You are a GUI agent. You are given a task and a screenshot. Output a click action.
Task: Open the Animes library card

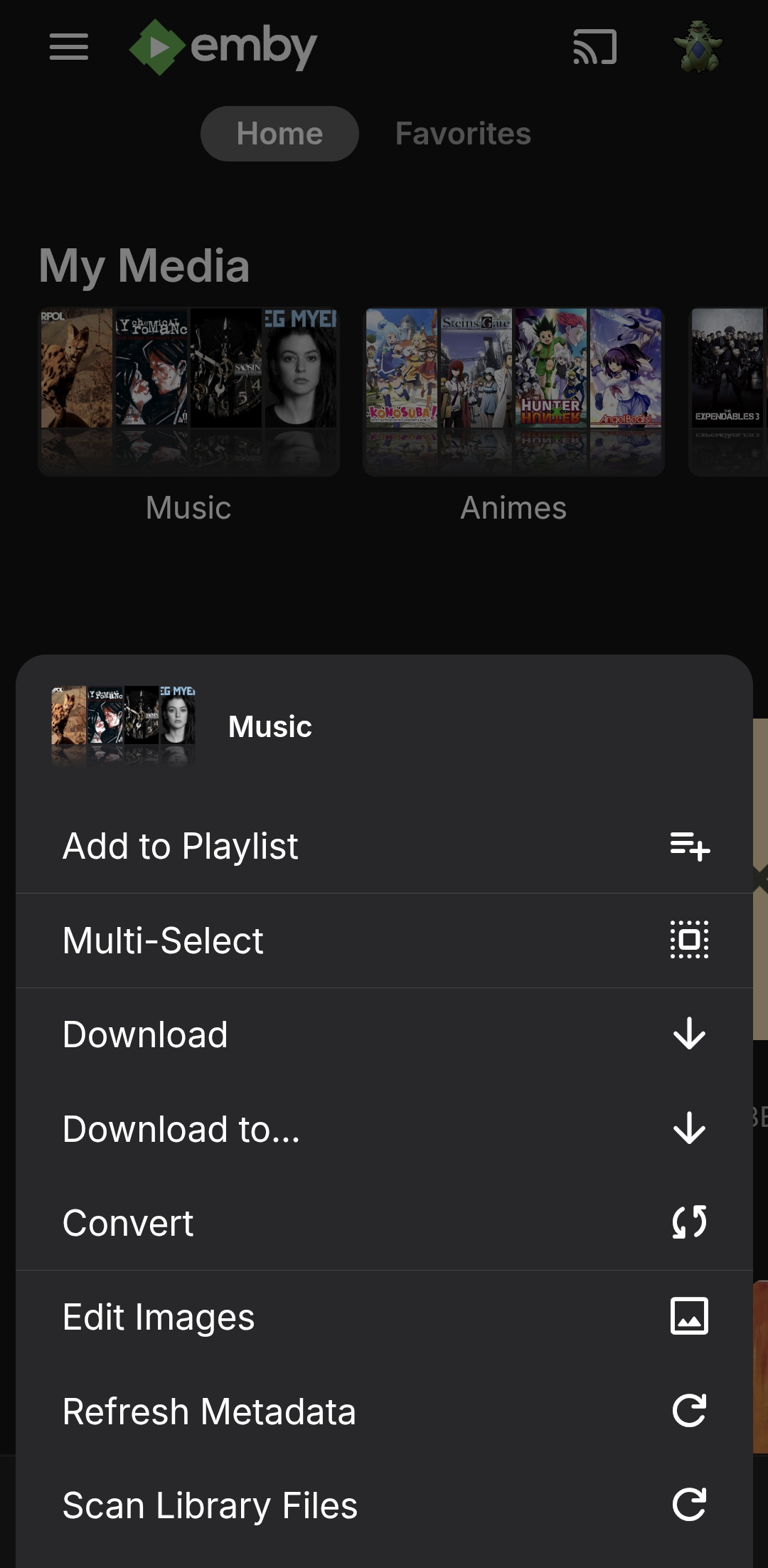coord(513,392)
